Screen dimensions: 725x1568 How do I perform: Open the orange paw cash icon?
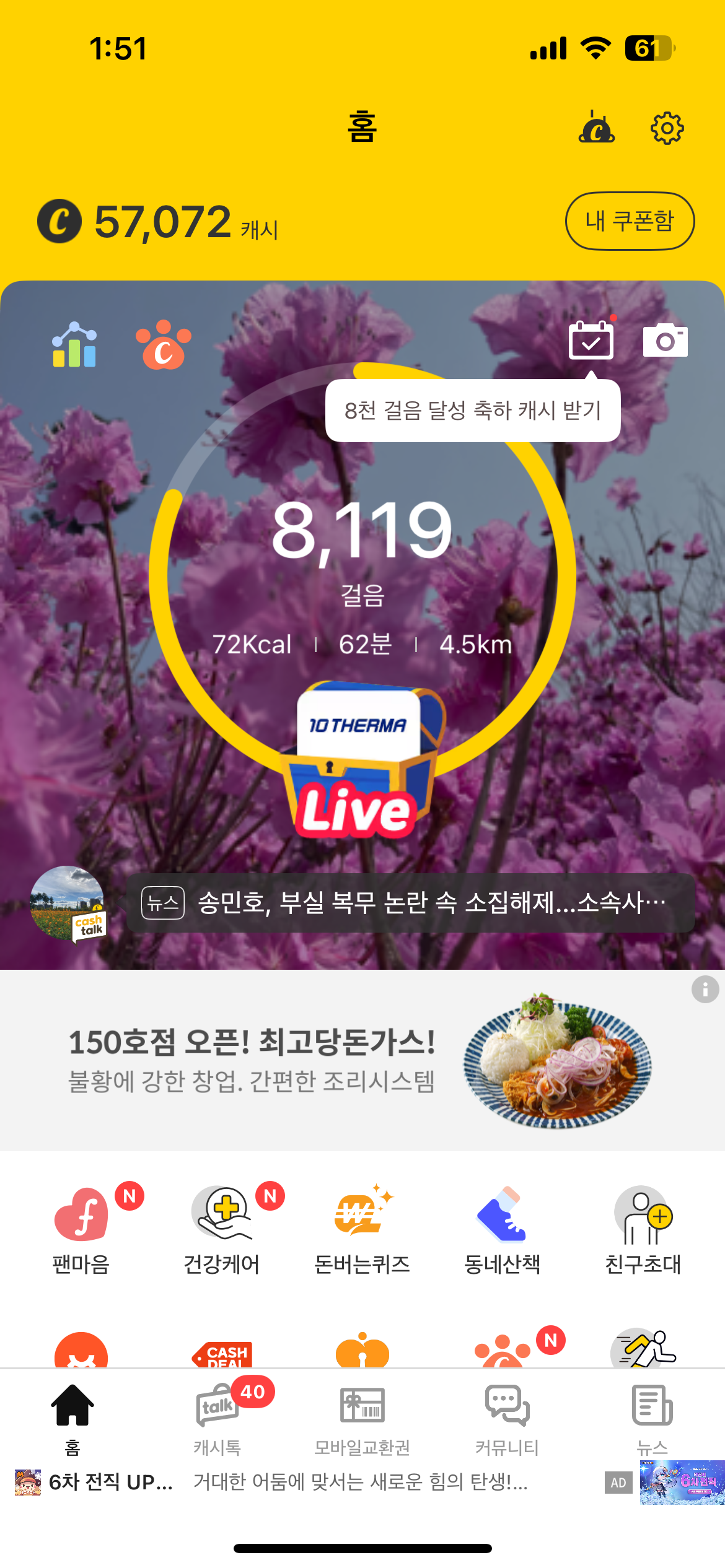click(x=164, y=344)
